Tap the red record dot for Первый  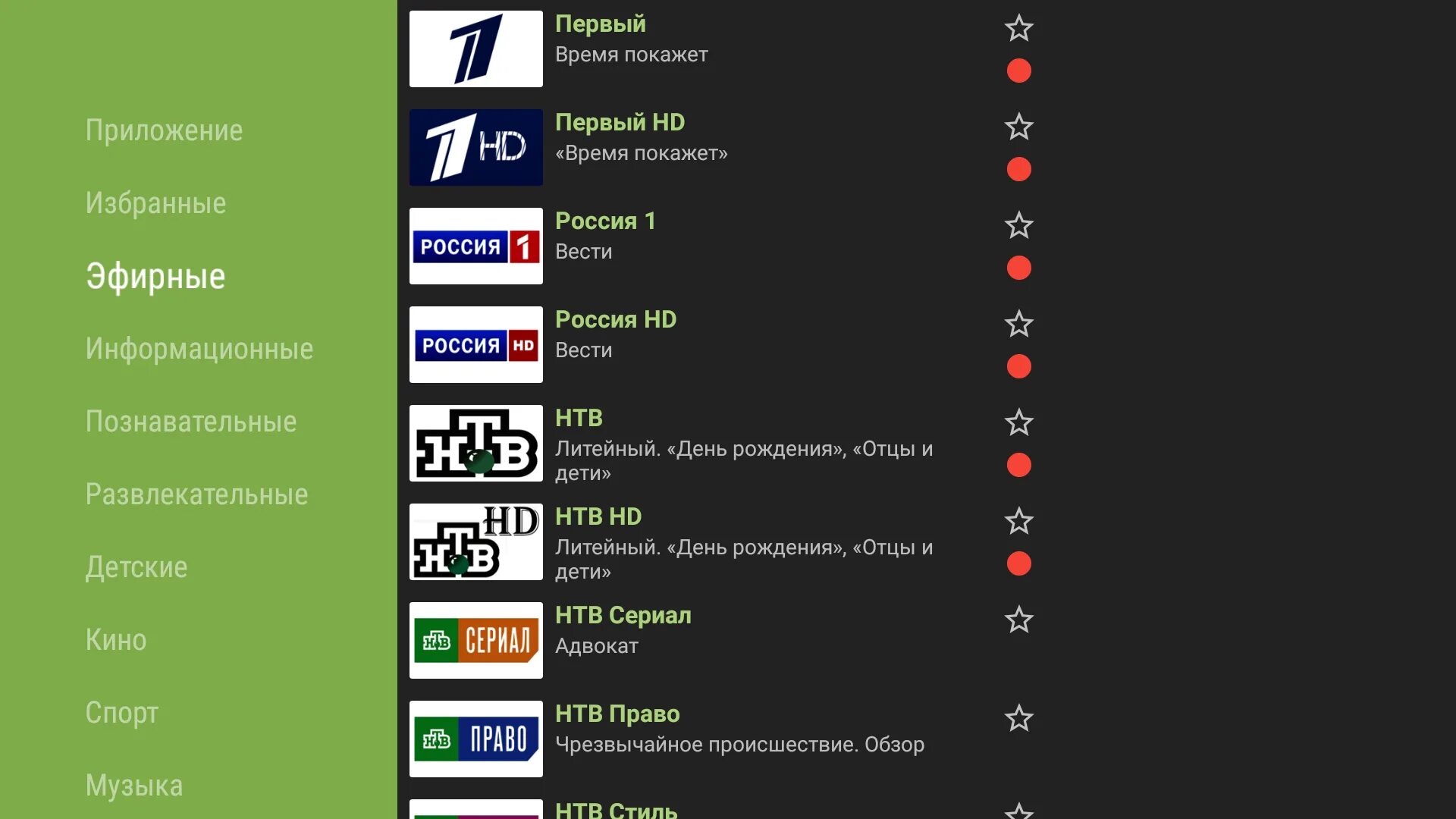point(1018,71)
